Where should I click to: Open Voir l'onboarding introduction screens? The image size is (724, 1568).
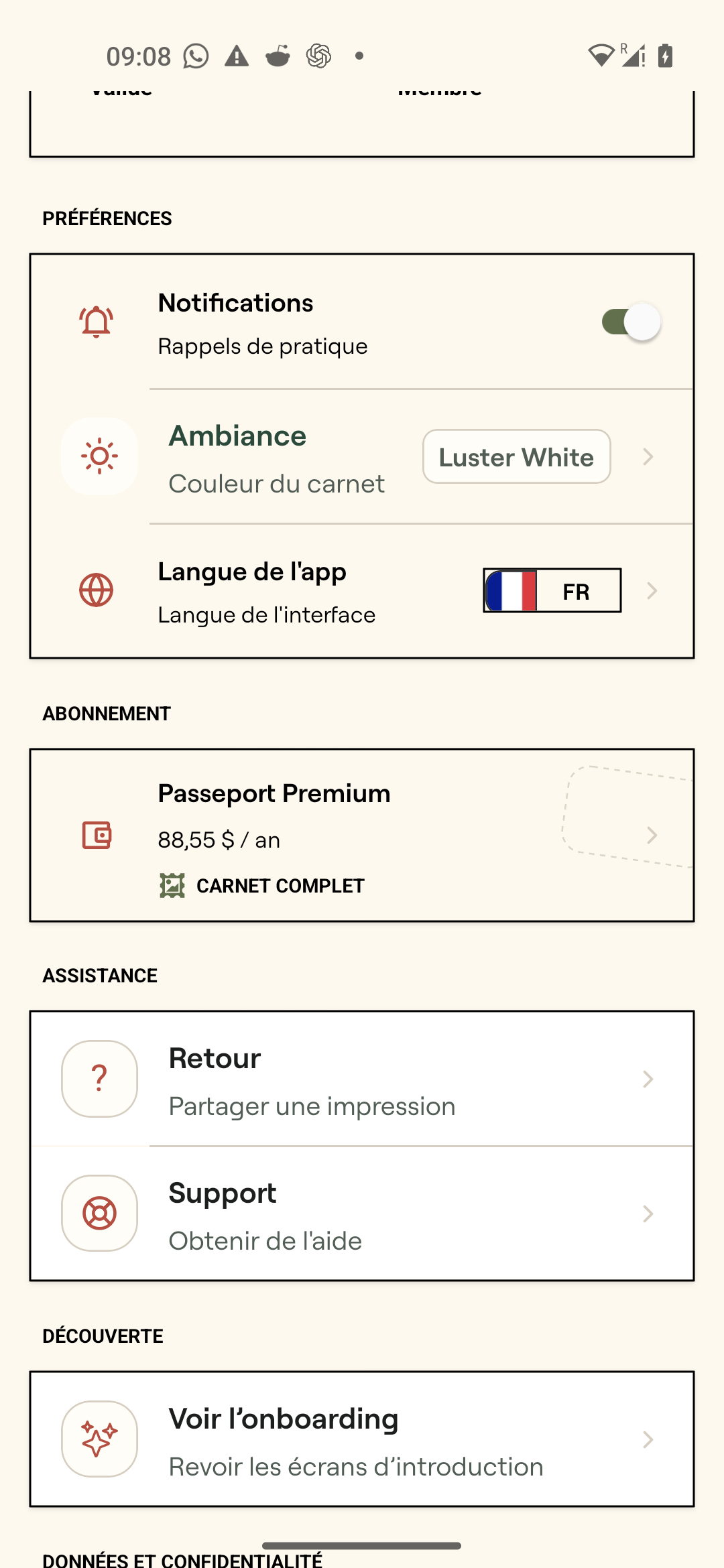362,1439
